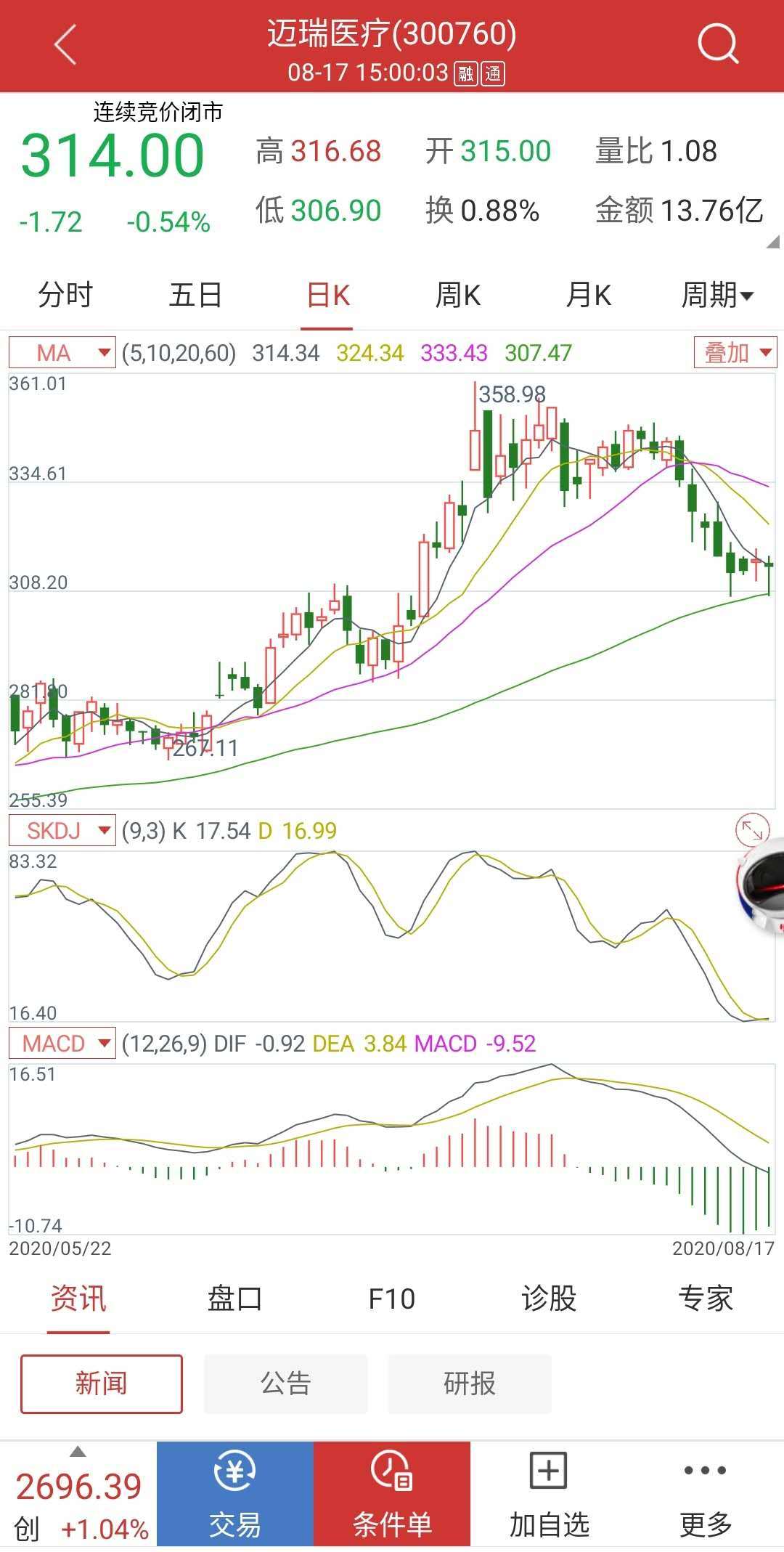784x1552 pixels.
Task: Open the F10 company info tab
Action: 391,1299
